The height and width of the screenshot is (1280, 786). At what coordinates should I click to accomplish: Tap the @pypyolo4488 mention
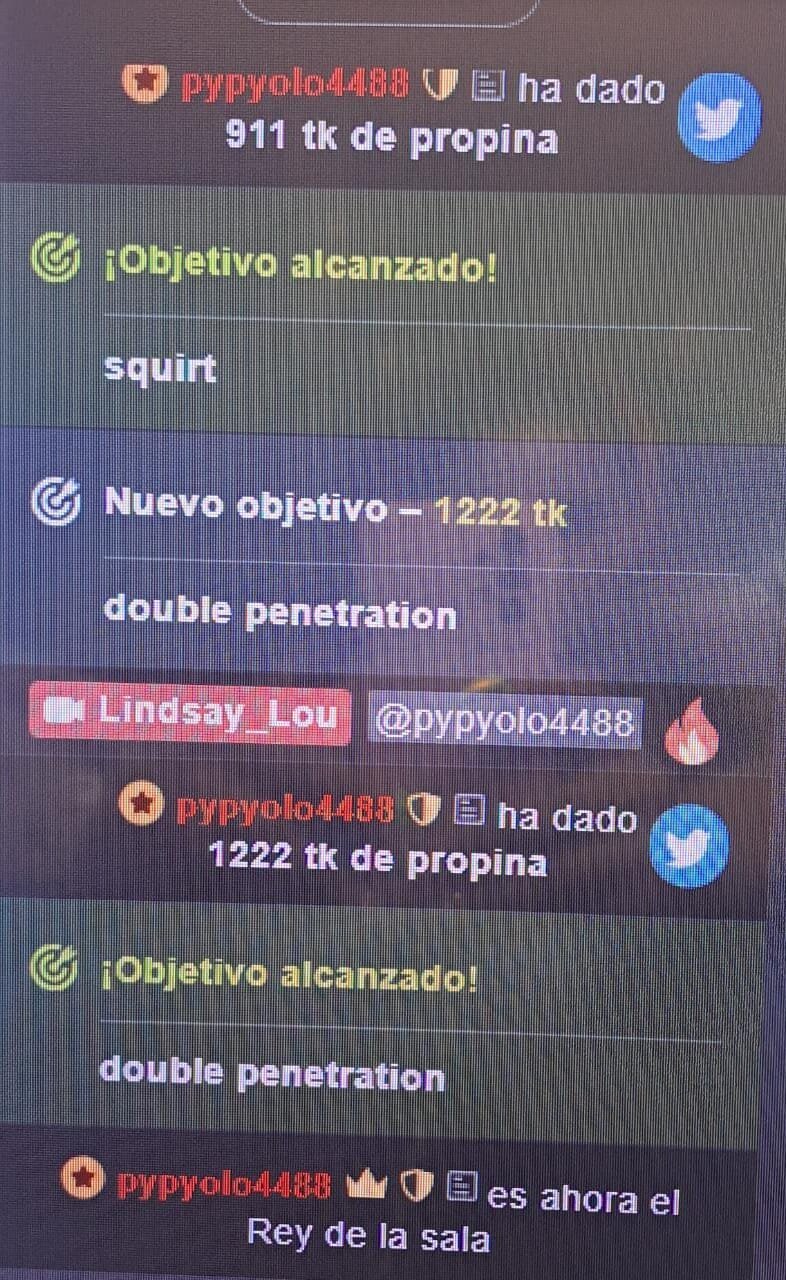pos(504,720)
